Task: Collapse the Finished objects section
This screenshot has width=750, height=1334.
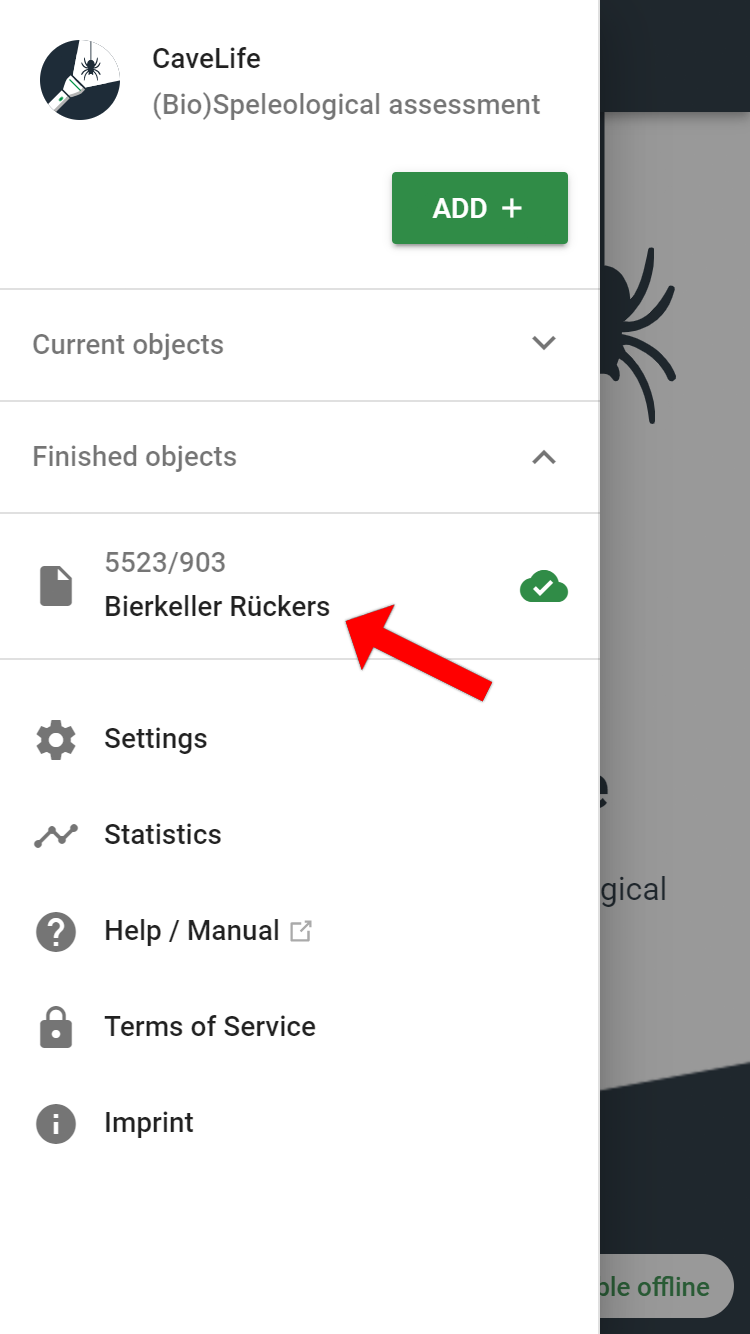Action: [x=300, y=457]
